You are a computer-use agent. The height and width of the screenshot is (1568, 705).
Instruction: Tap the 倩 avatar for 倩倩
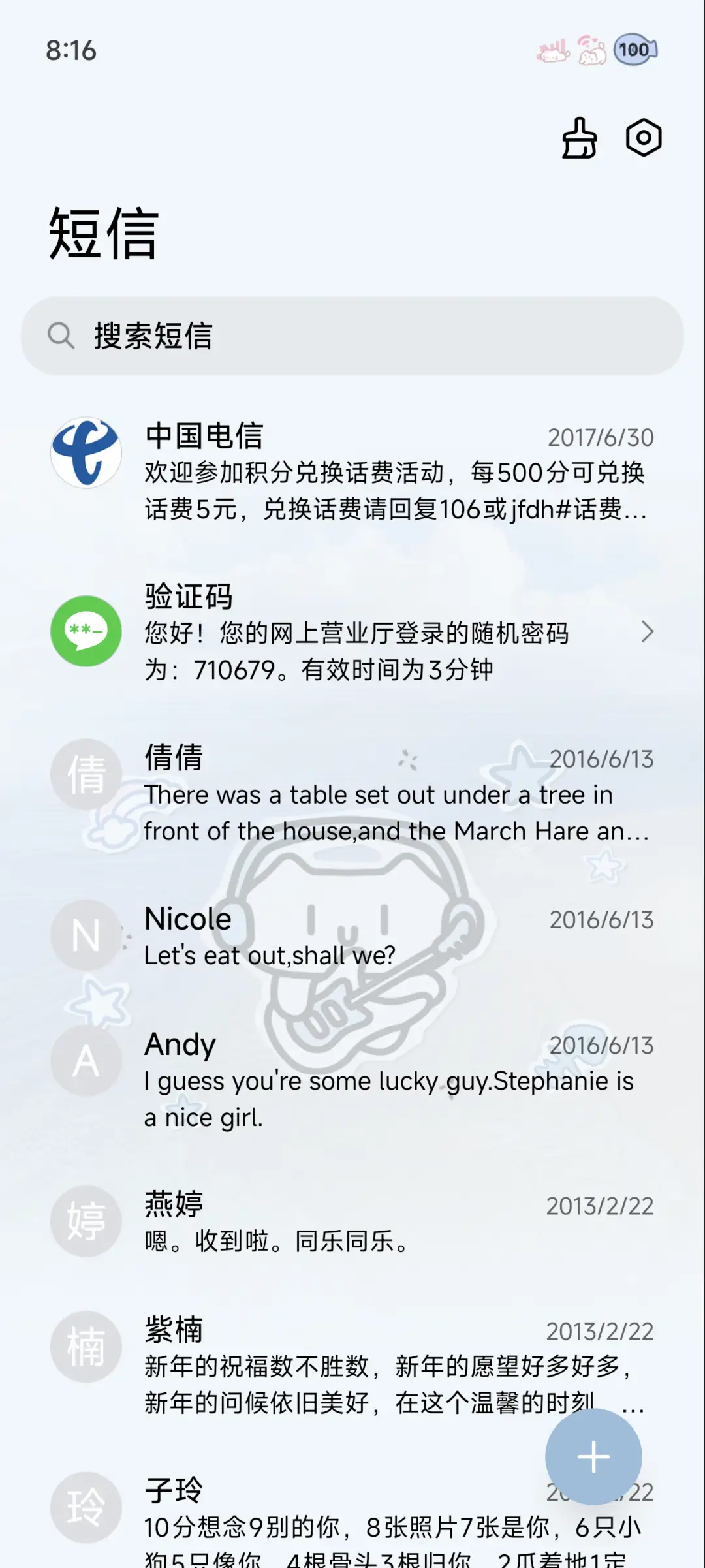pos(85,774)
